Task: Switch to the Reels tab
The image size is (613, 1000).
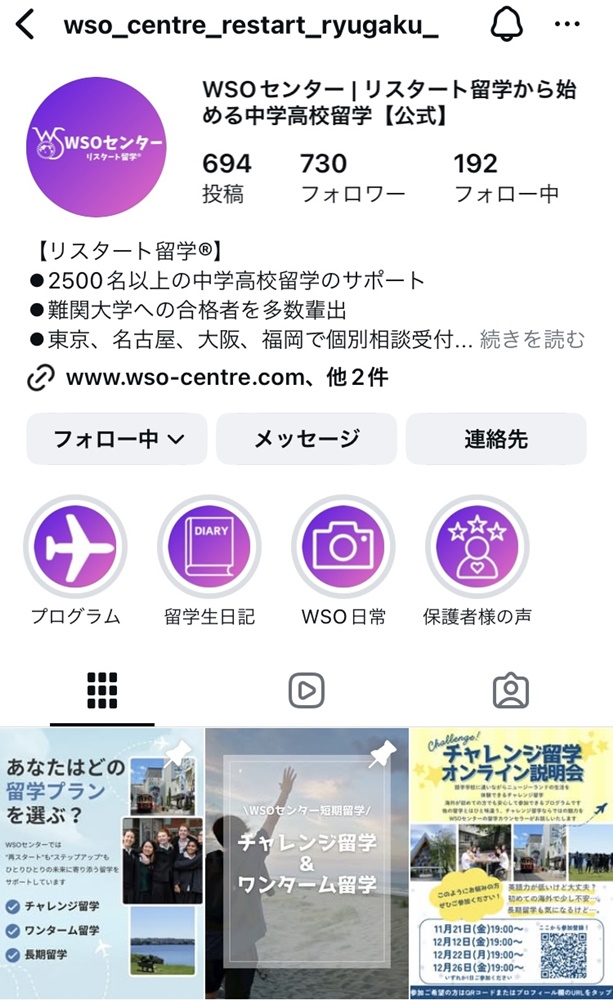Action: pyautogui.click(x=306, y=691)
